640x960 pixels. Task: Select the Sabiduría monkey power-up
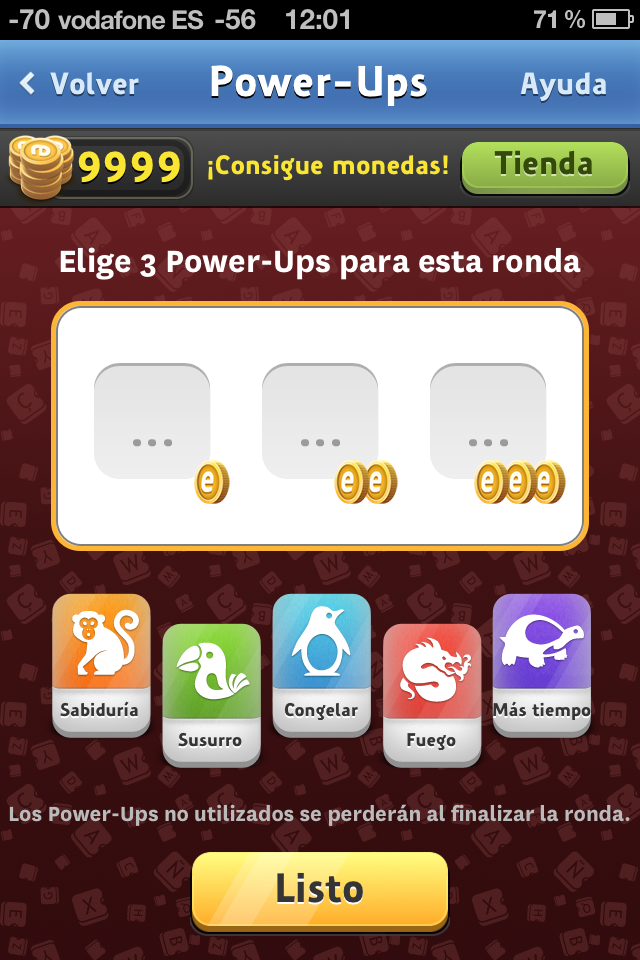(x=101, y=663)
